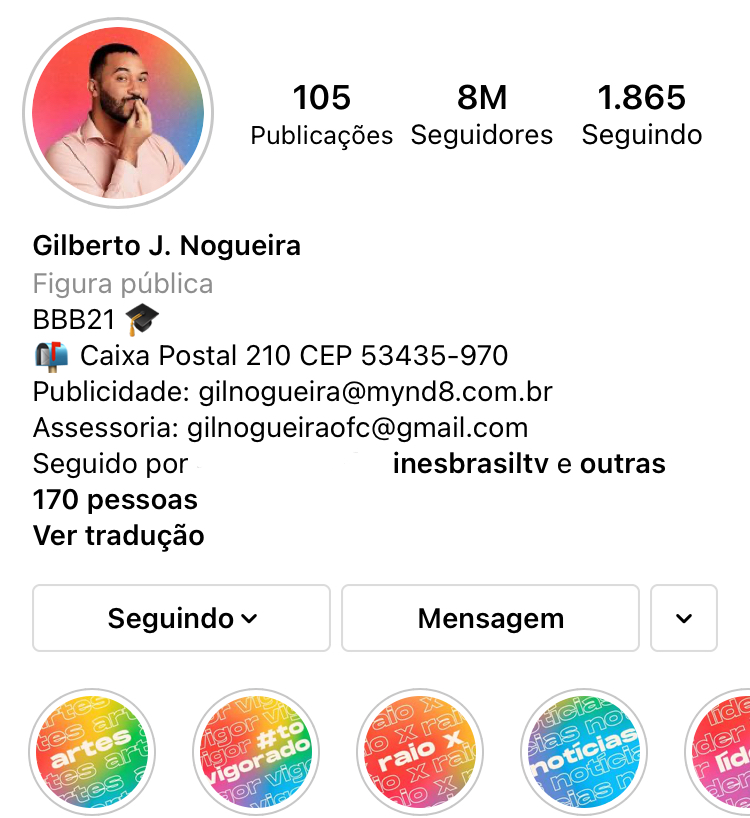This screenshot has height=818, width=750.
Task: Open the 1.865 Seguindo list
Action: tap(642, 114)
